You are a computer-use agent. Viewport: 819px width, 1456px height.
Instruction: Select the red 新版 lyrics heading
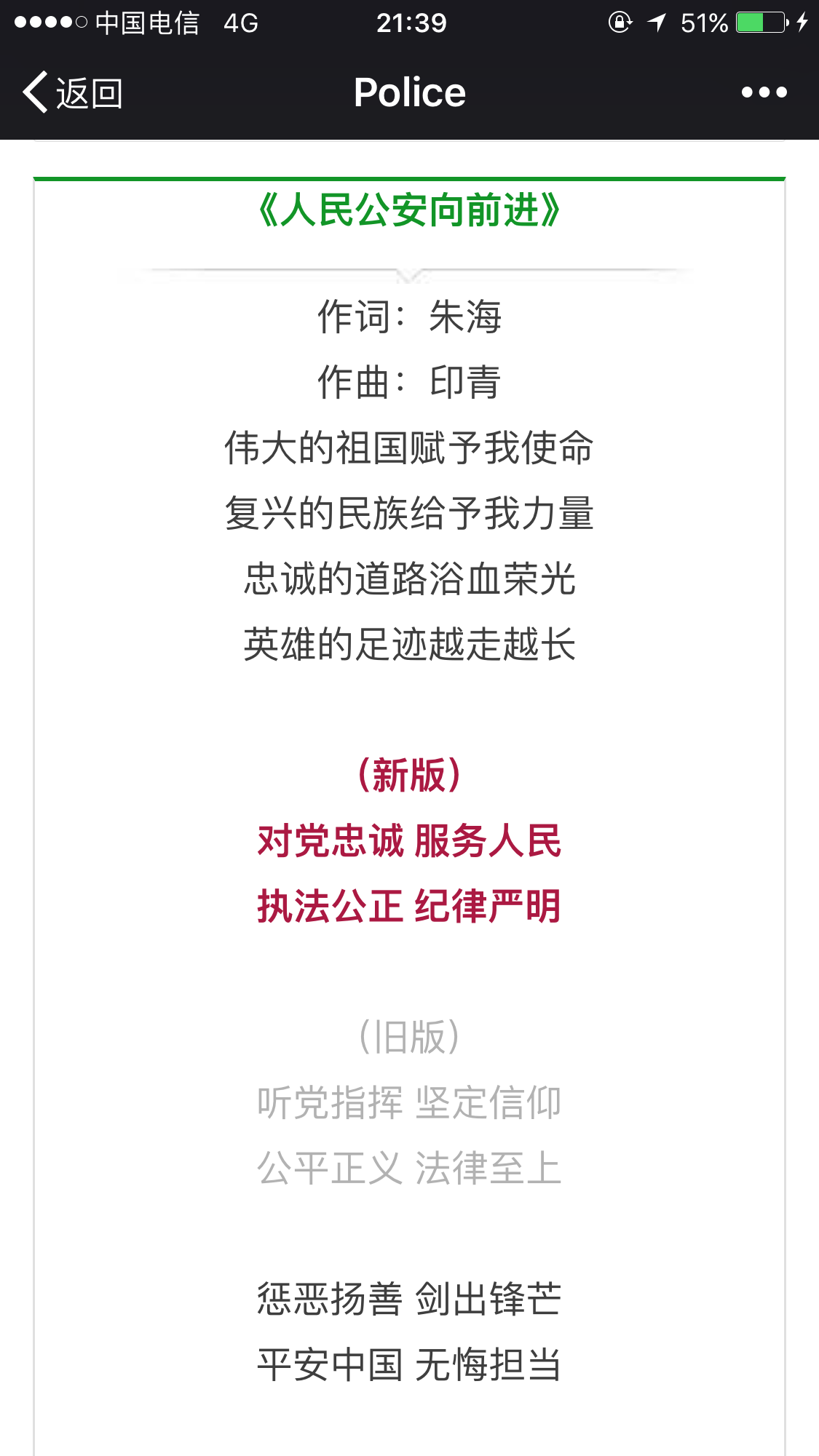409,776
